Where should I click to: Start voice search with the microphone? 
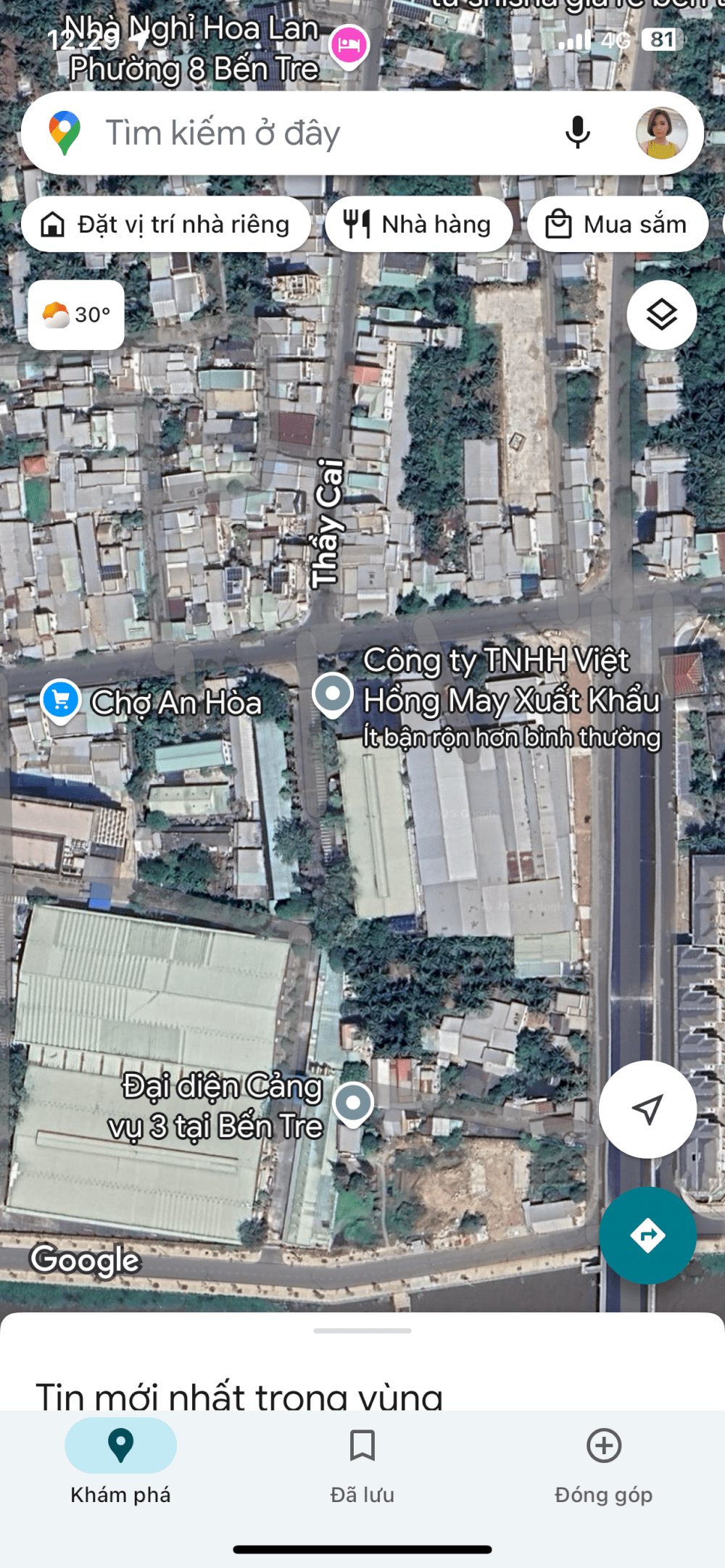[578, 133]
